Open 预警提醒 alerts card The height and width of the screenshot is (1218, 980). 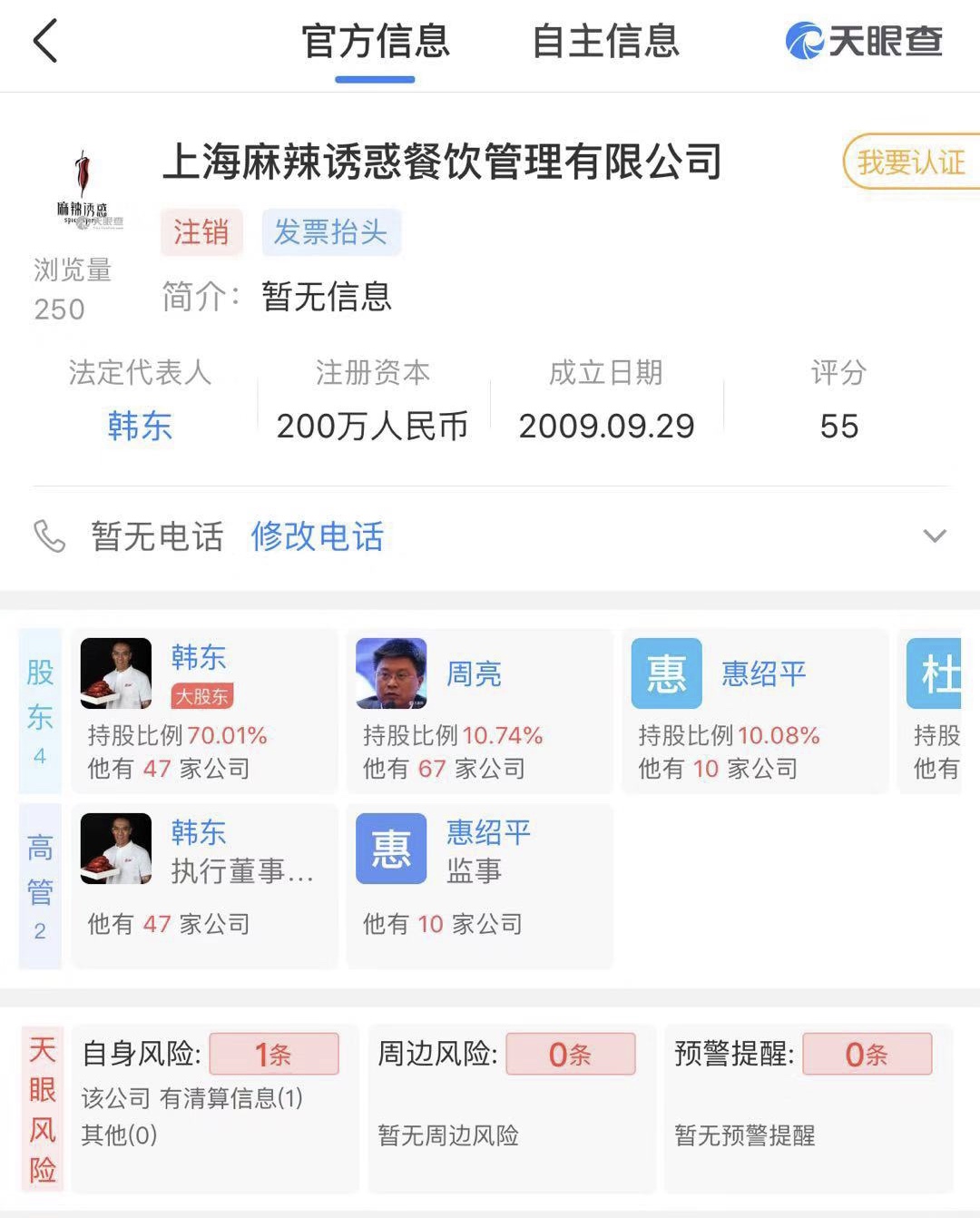pyautogui.click(x=808, y=1107)
